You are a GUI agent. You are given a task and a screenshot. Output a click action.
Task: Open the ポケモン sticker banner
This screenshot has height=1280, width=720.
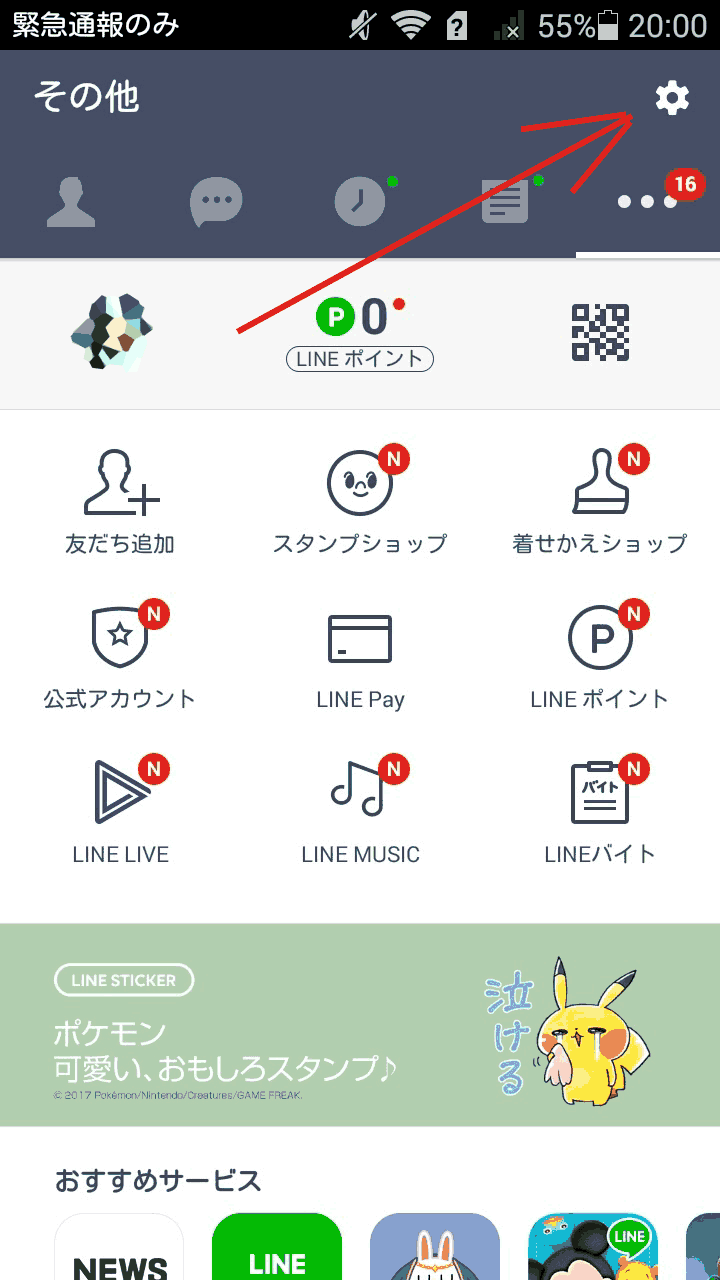tap(360, 1025)
